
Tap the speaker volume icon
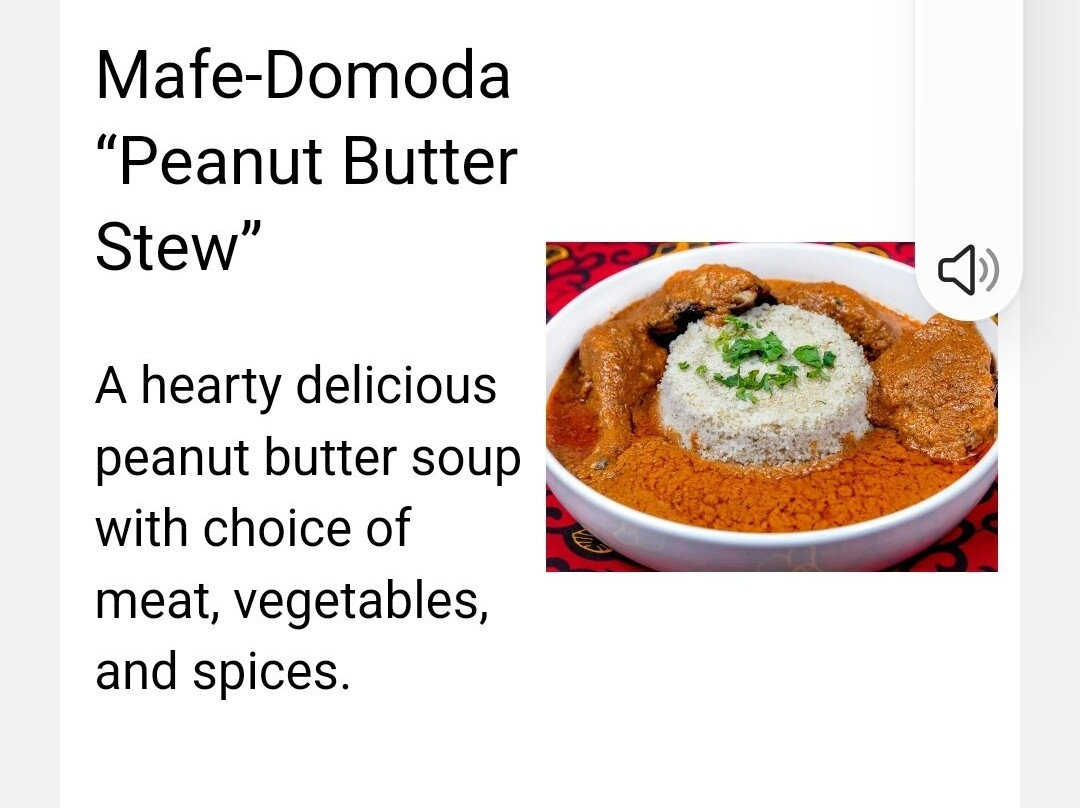[x=968, y=269]
